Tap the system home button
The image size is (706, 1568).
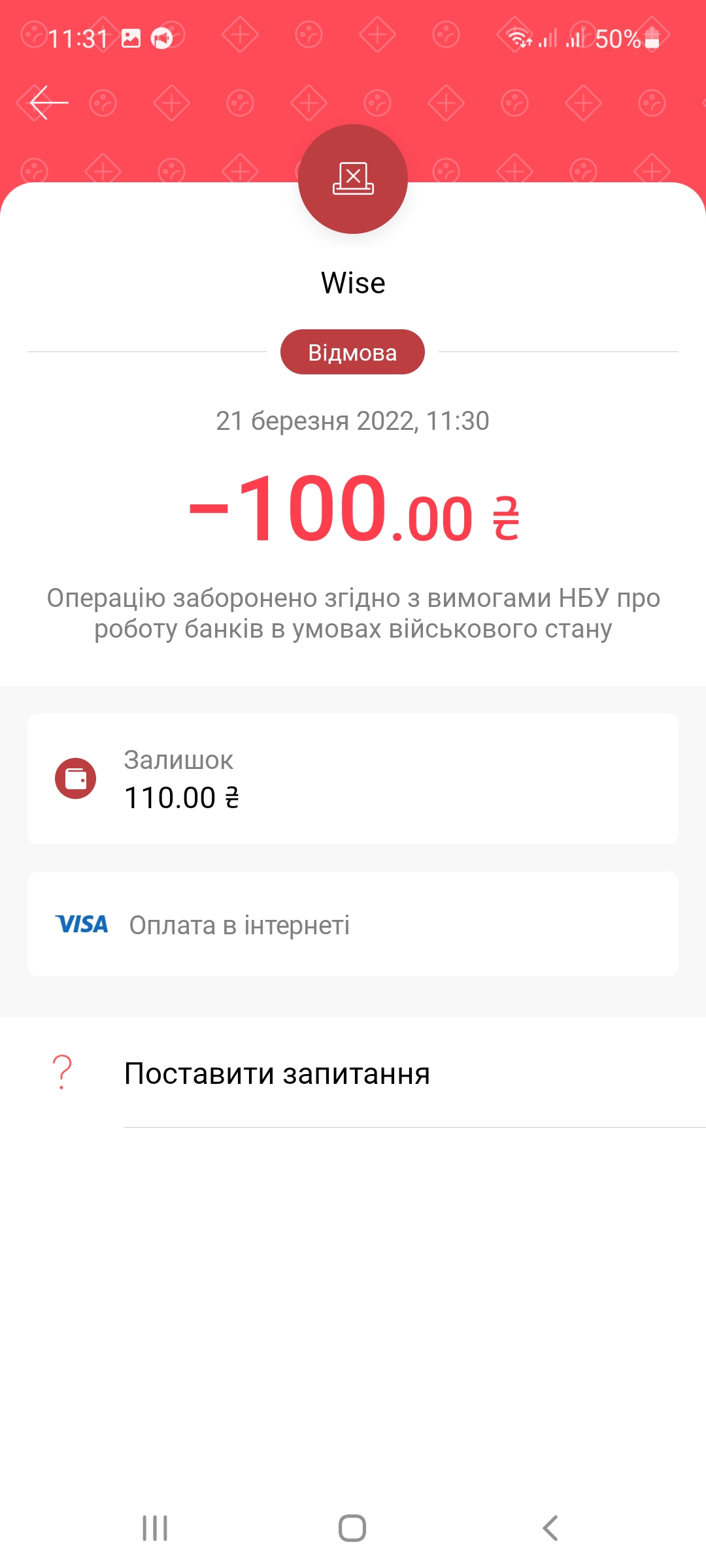352,1528
